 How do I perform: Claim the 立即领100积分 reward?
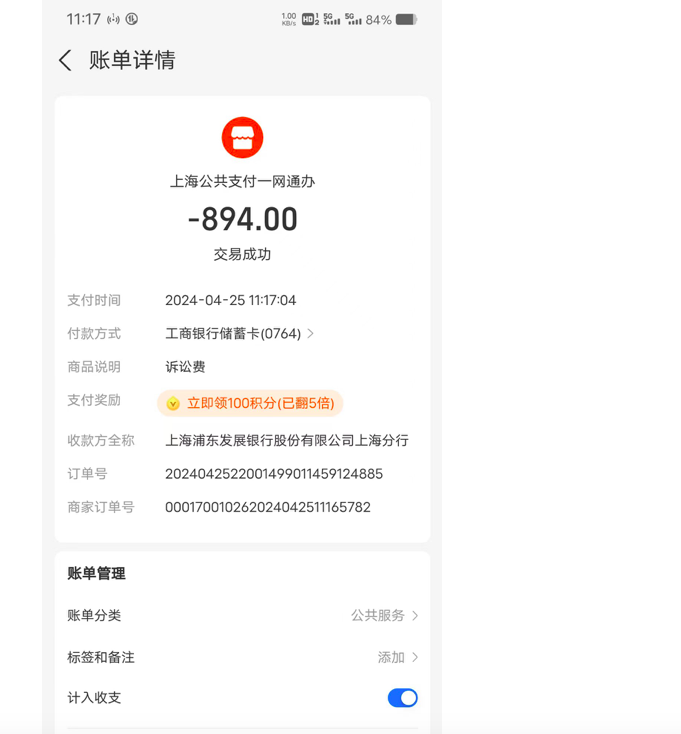[250, 403]
